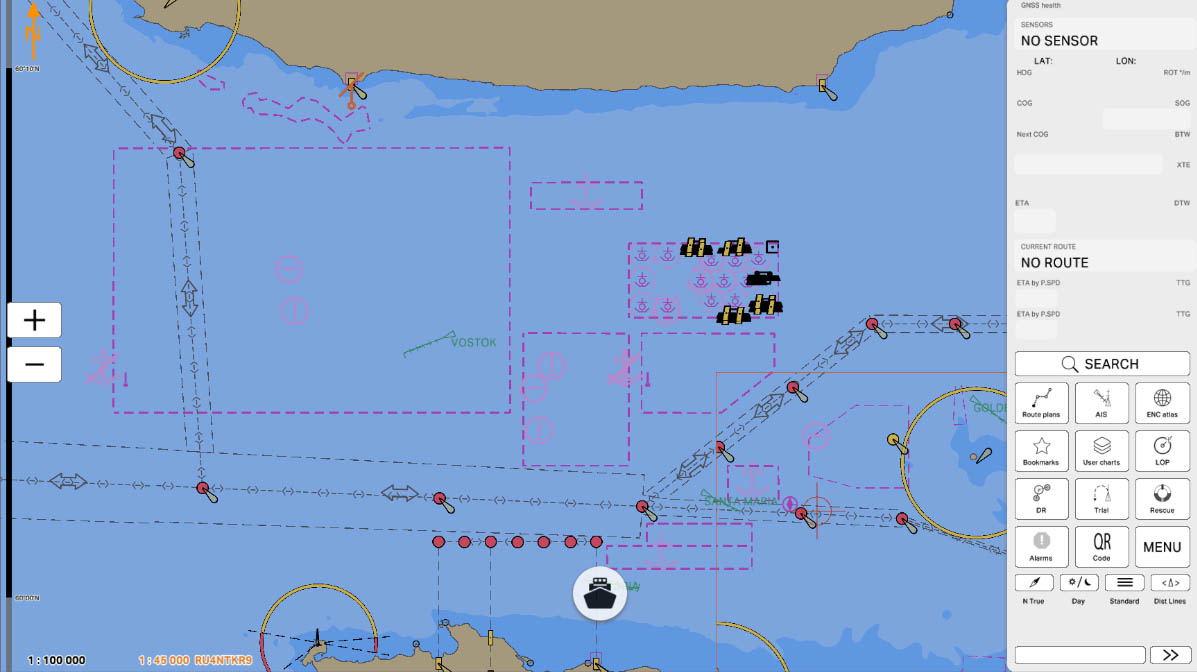Toggle Dist Lines option
1197x672 pixels.
(1170, 583)
